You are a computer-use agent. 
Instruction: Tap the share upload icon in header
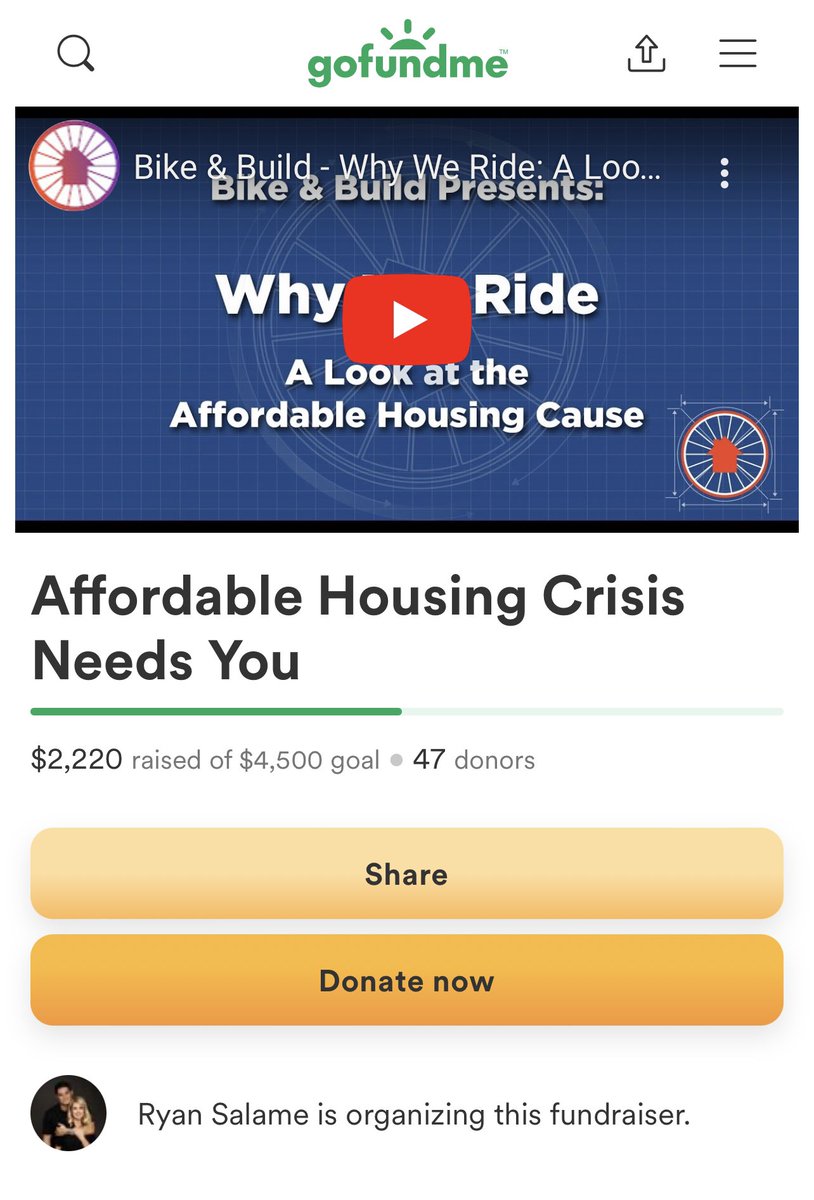pos(646,54)
